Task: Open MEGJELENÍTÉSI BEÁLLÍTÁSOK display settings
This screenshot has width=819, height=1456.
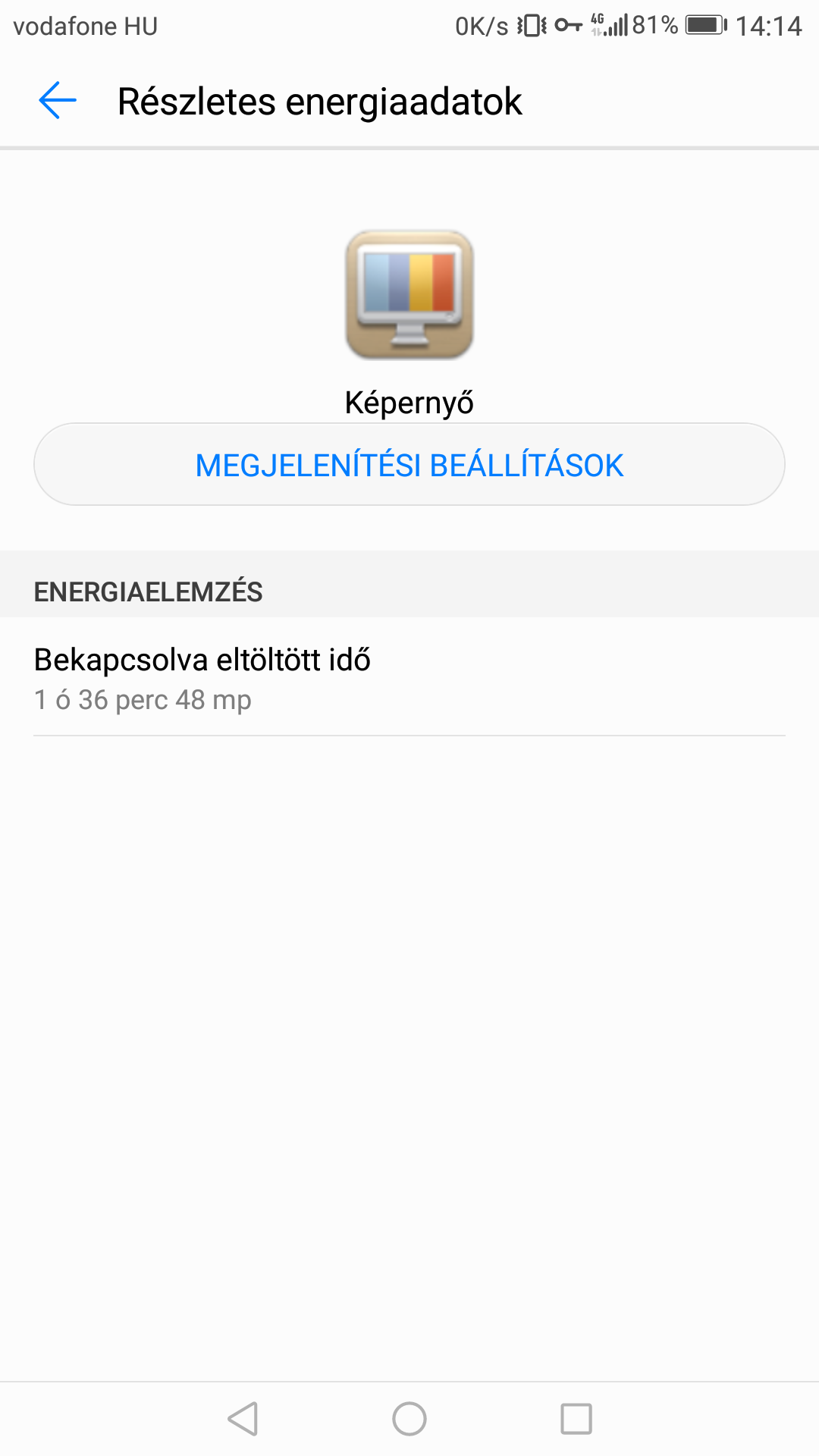Action: click(409, 465)
